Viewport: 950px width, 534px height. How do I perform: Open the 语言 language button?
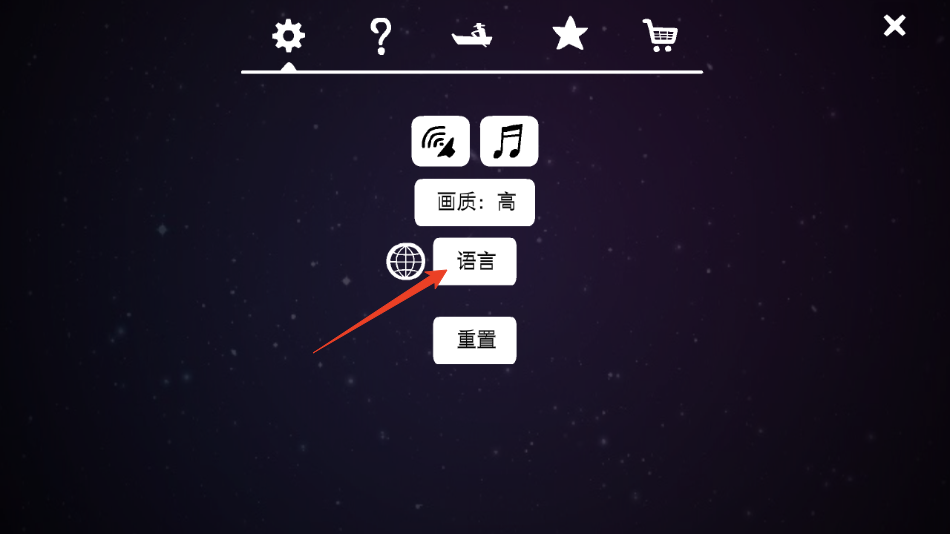point(475,262)
